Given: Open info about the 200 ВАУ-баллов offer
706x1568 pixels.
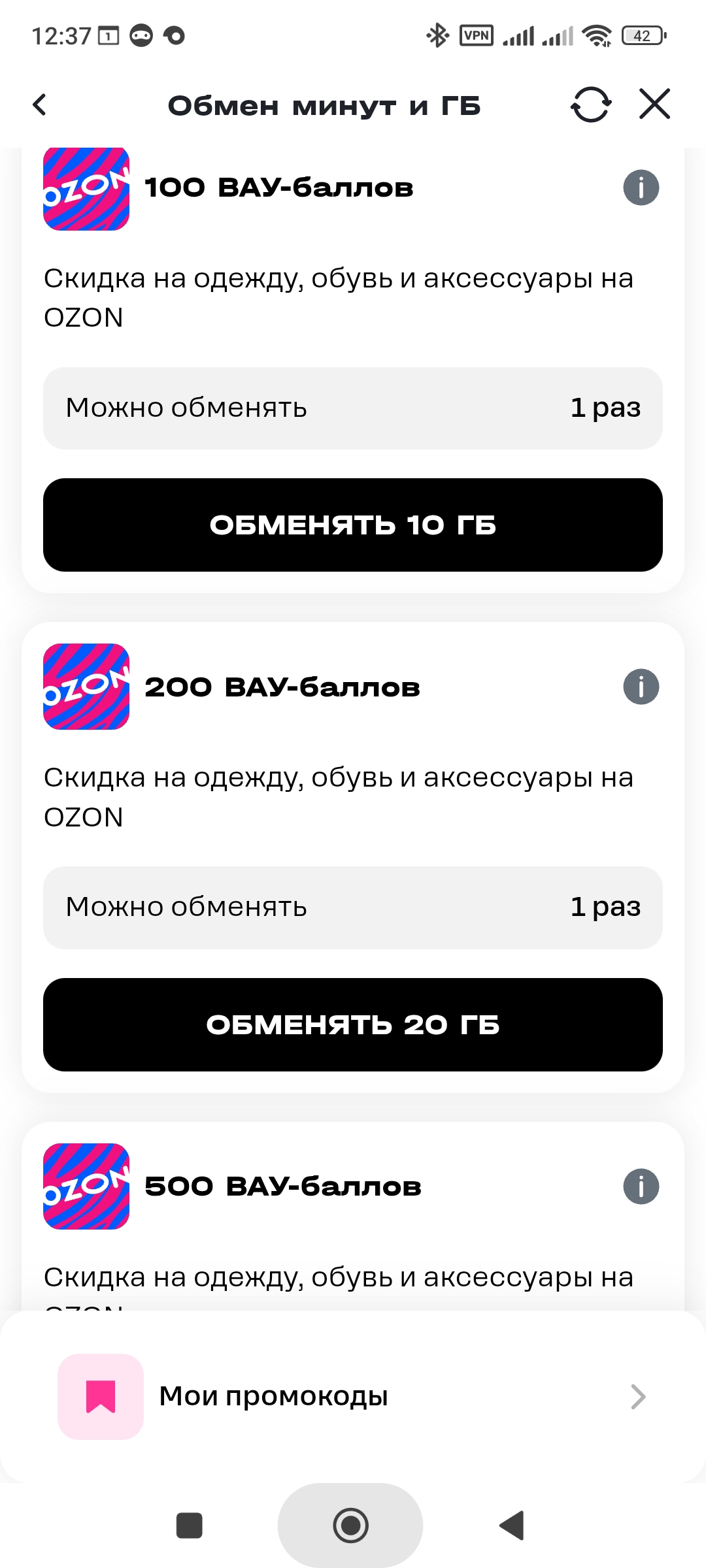Looking at the screenshot, I should 639,687.
